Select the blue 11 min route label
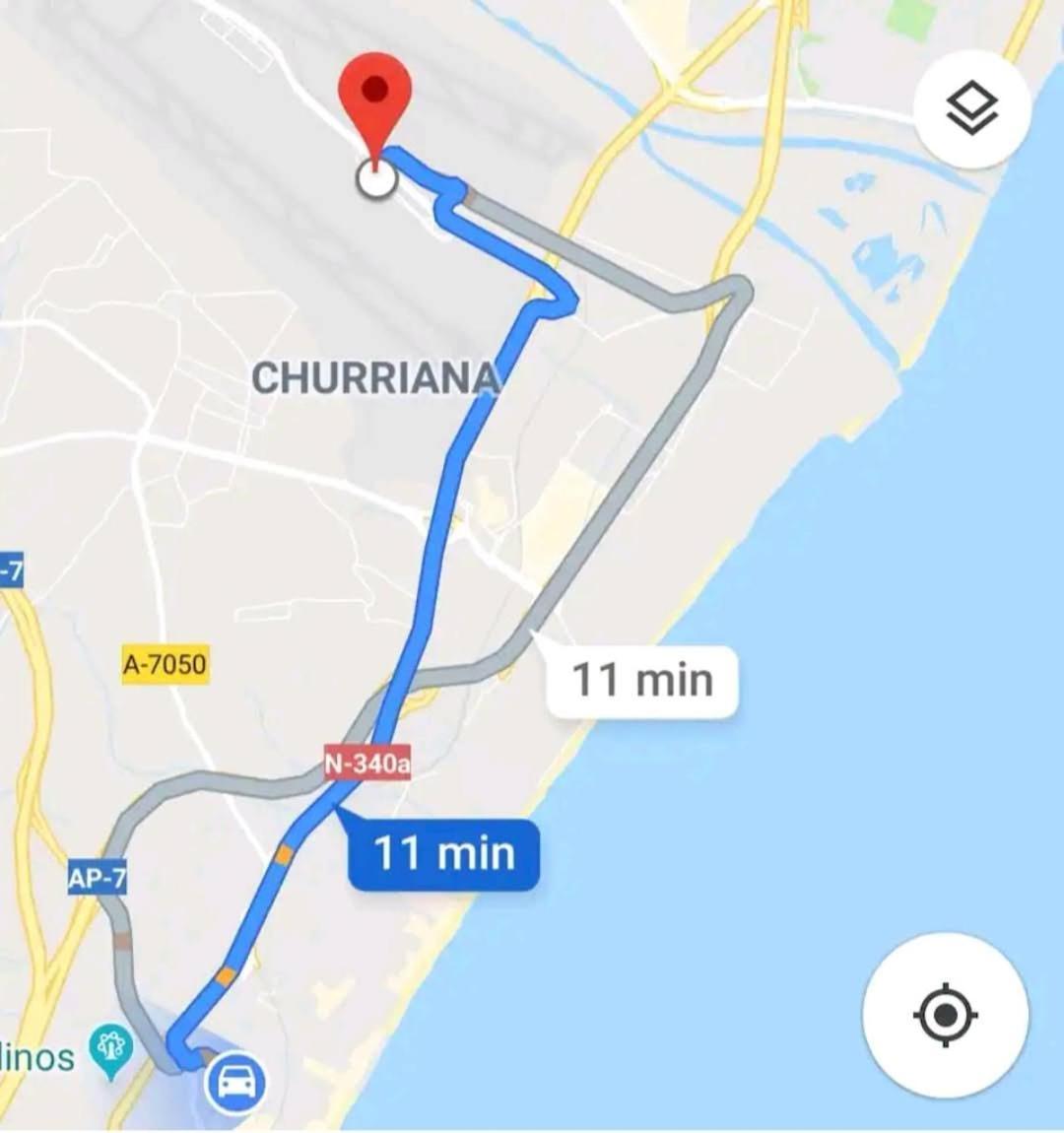 444,853
